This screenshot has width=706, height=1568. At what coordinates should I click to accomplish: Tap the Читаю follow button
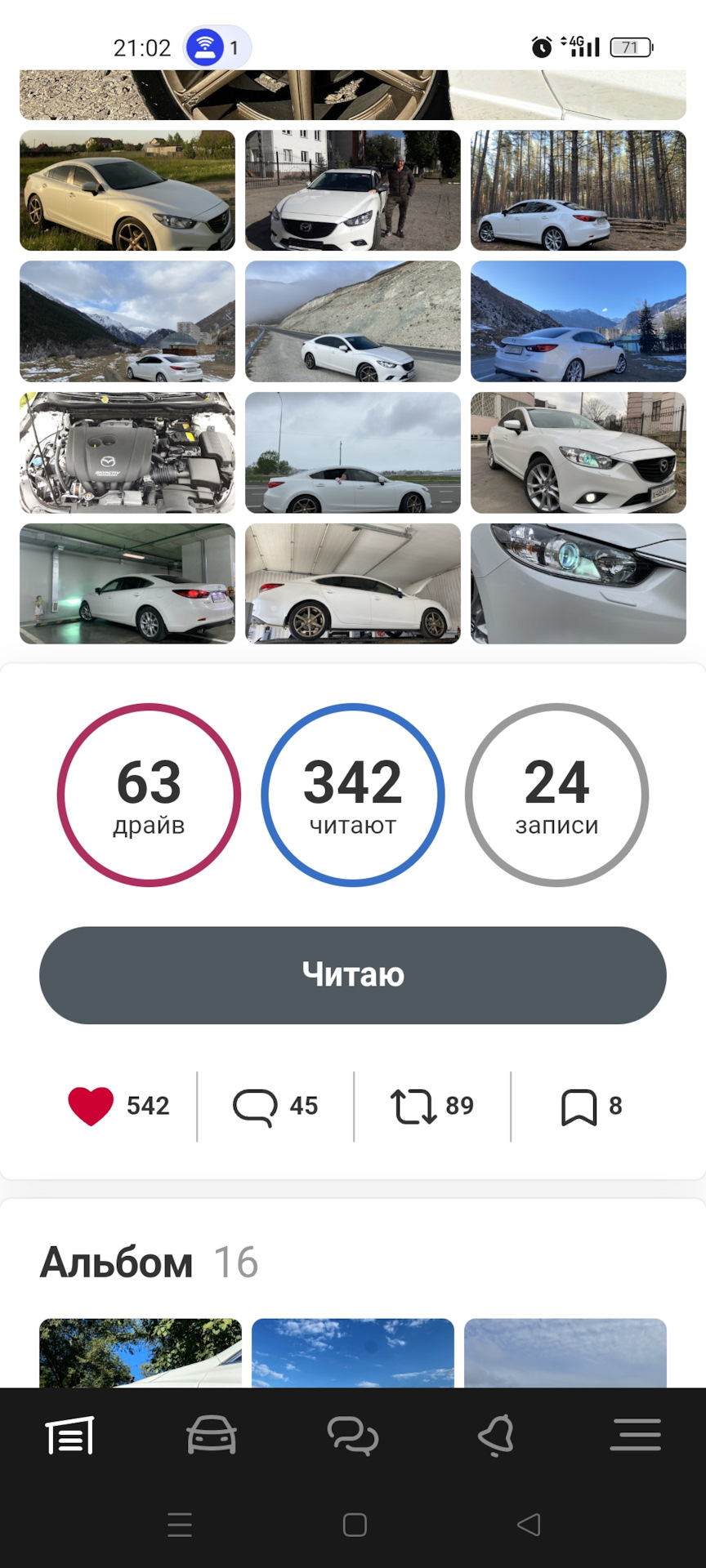tap(353, 974)
